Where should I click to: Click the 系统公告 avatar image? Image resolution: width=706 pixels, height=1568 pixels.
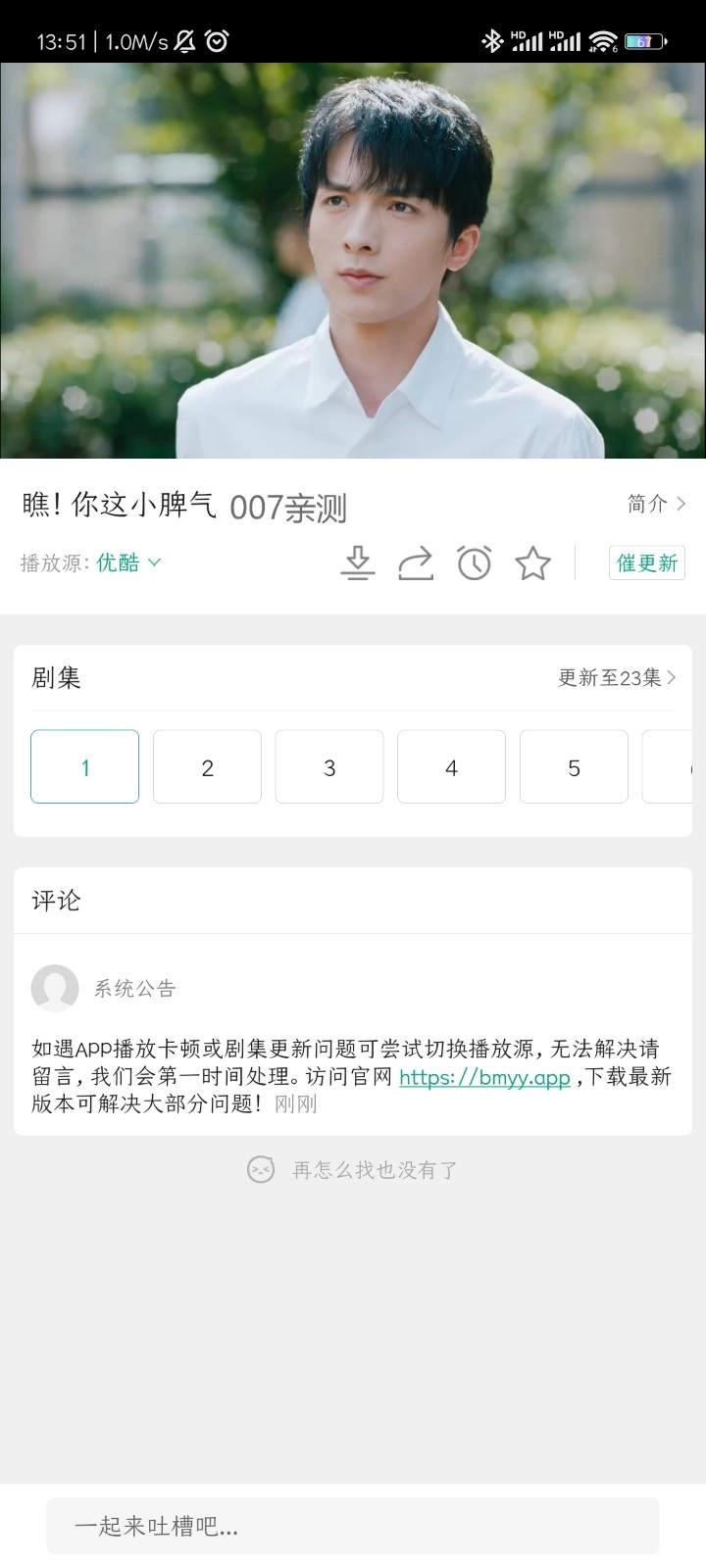(55, 990)
